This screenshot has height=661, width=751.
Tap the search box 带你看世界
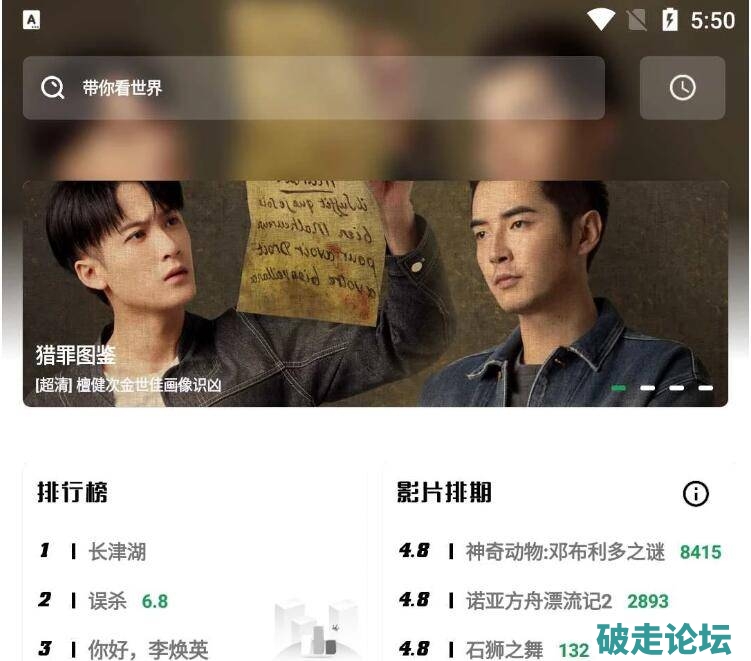[313, 88]
